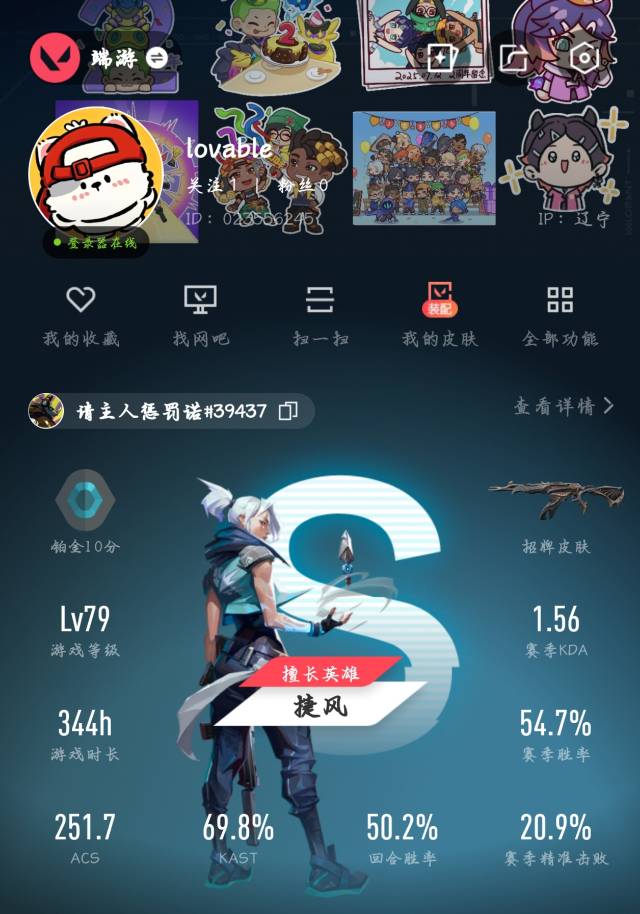View following count 关注 1
640x914 pixels.
tap(213, 185)
